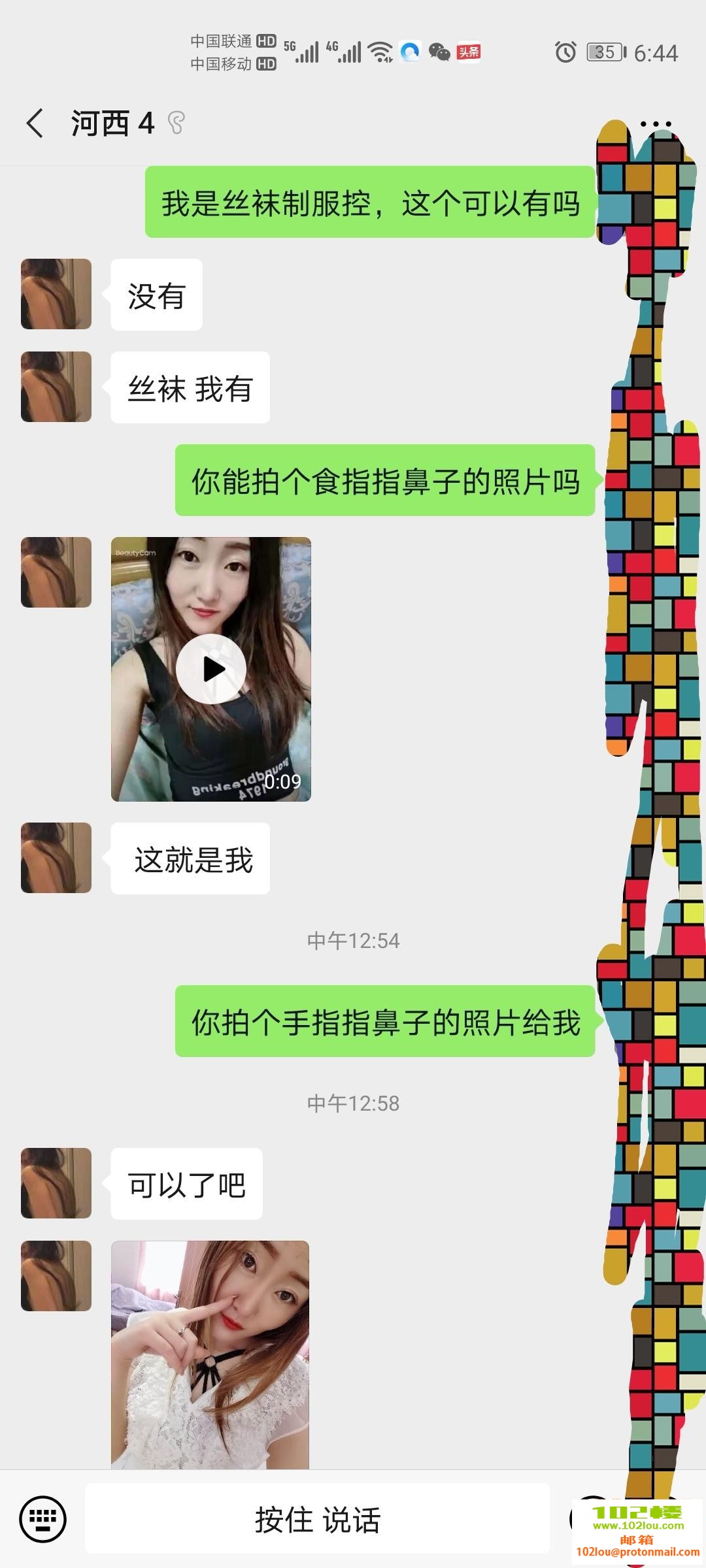Viewport: 706px width, 1568px height.
Task: Open the photo message below 可以了吧
Action: coord(210,1354)
